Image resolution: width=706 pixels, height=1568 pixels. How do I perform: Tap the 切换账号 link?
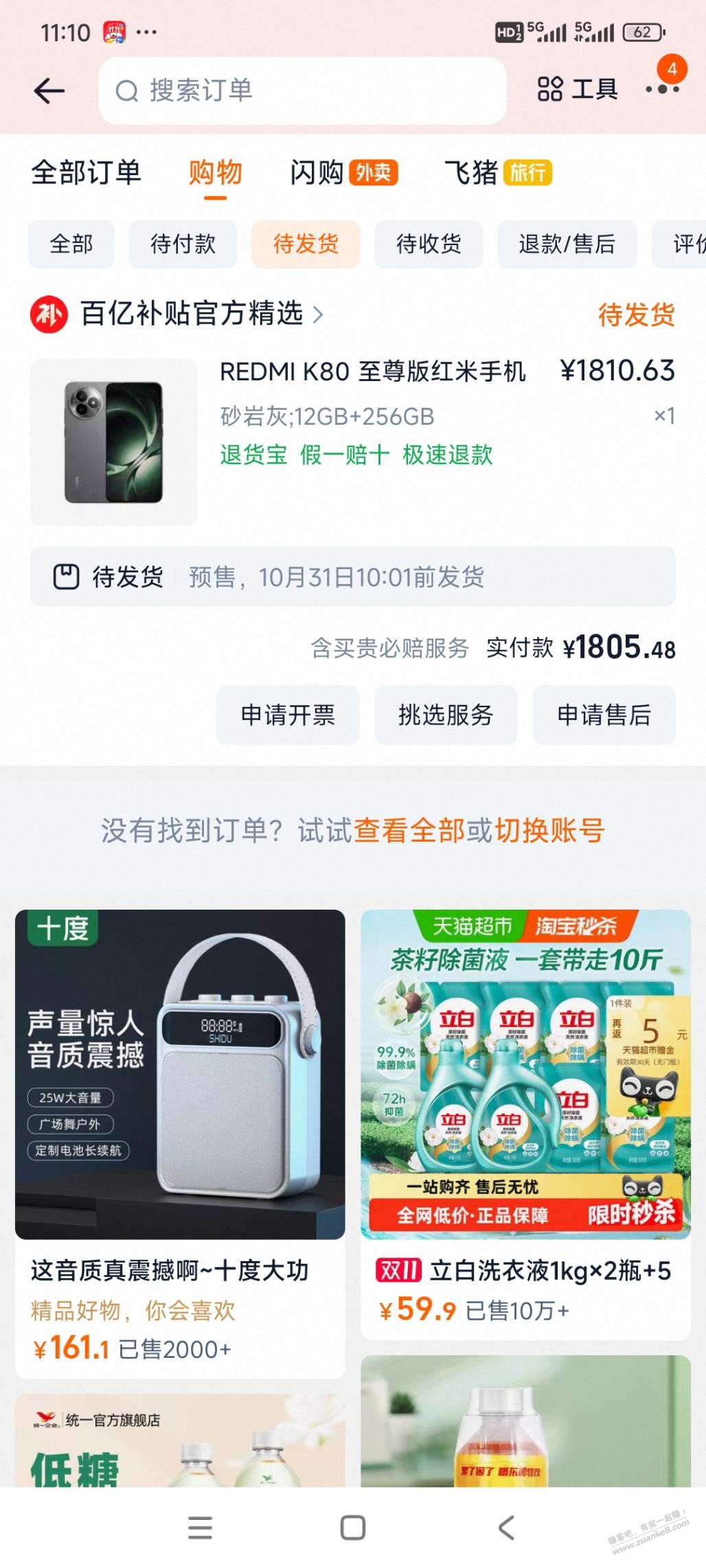tap(549, 831)
